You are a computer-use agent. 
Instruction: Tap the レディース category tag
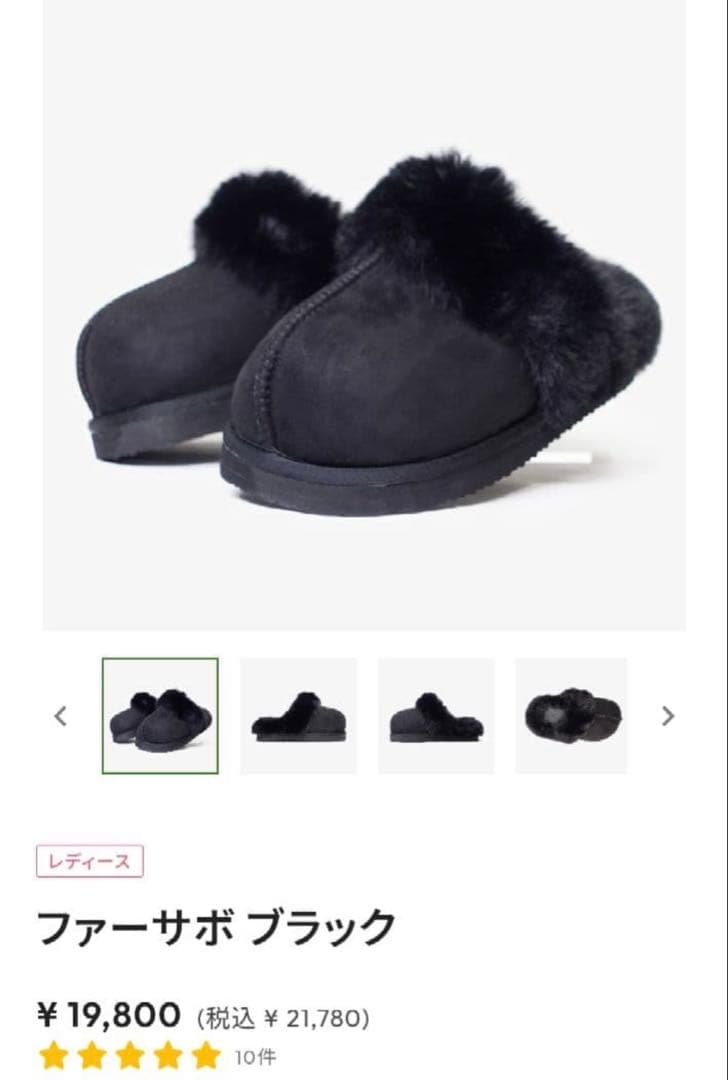coord(90,861)
